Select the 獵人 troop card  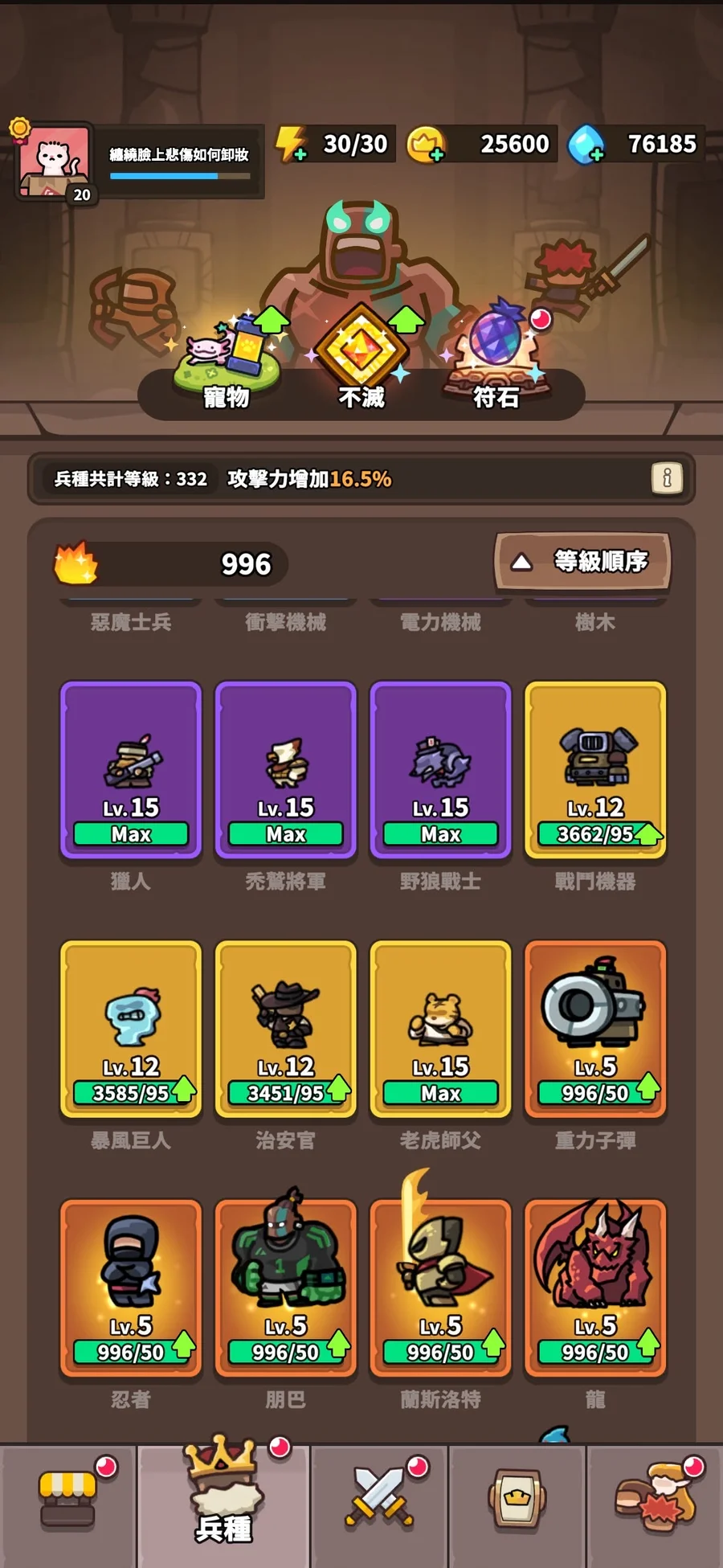point(131,770)
